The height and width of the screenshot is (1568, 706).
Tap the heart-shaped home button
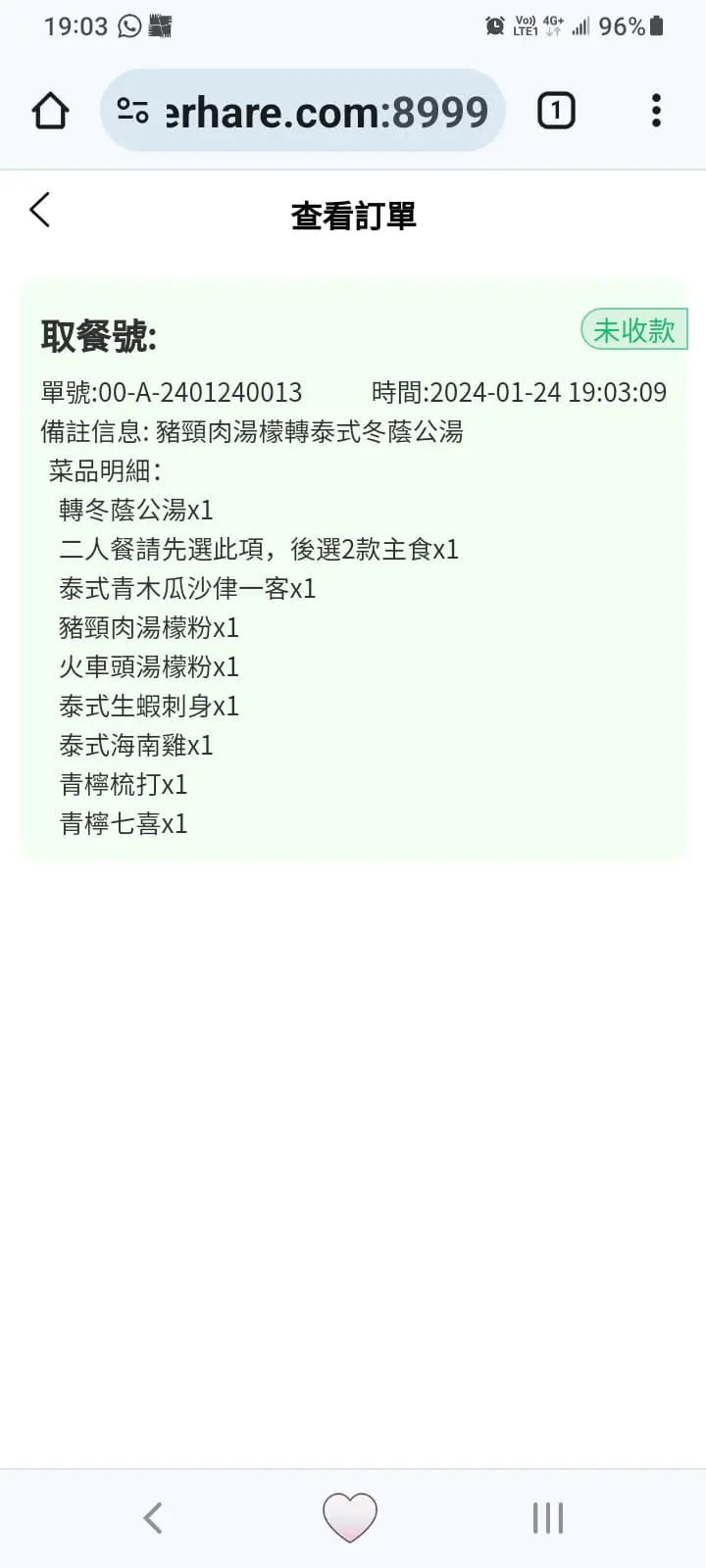click(x=350, y=1518)
